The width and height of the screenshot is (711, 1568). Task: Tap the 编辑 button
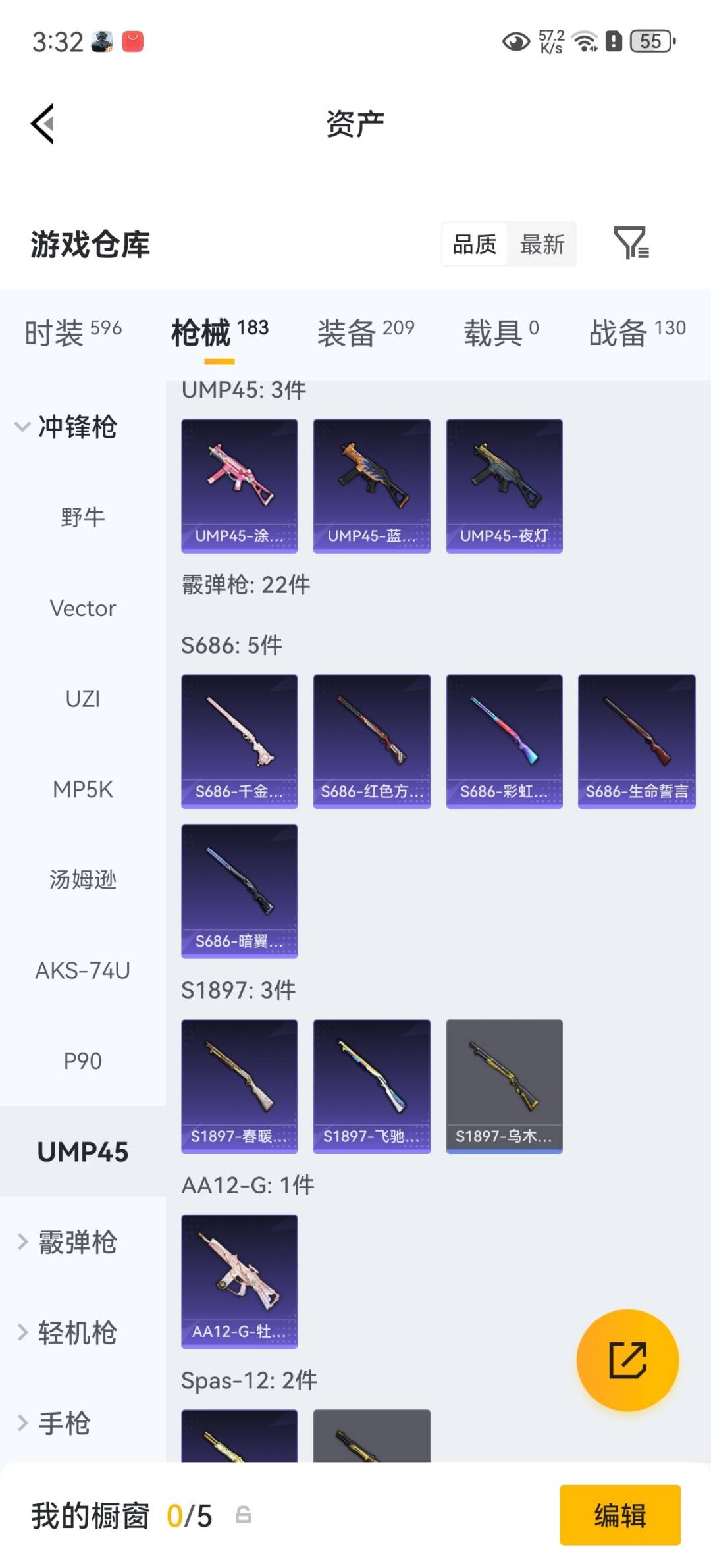(x=619, y=1515)
